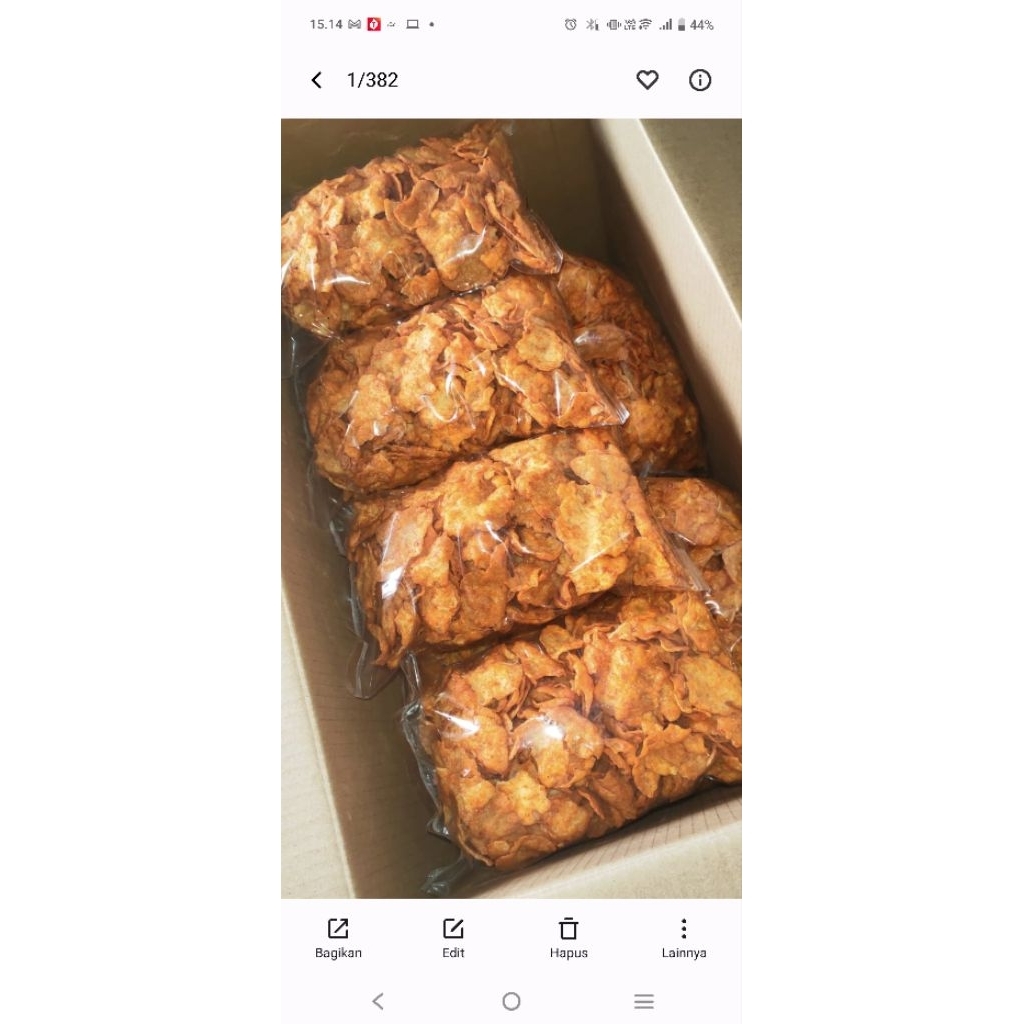Open the Lainnya more options menu

pyautogui.click(x=684, y=938)
